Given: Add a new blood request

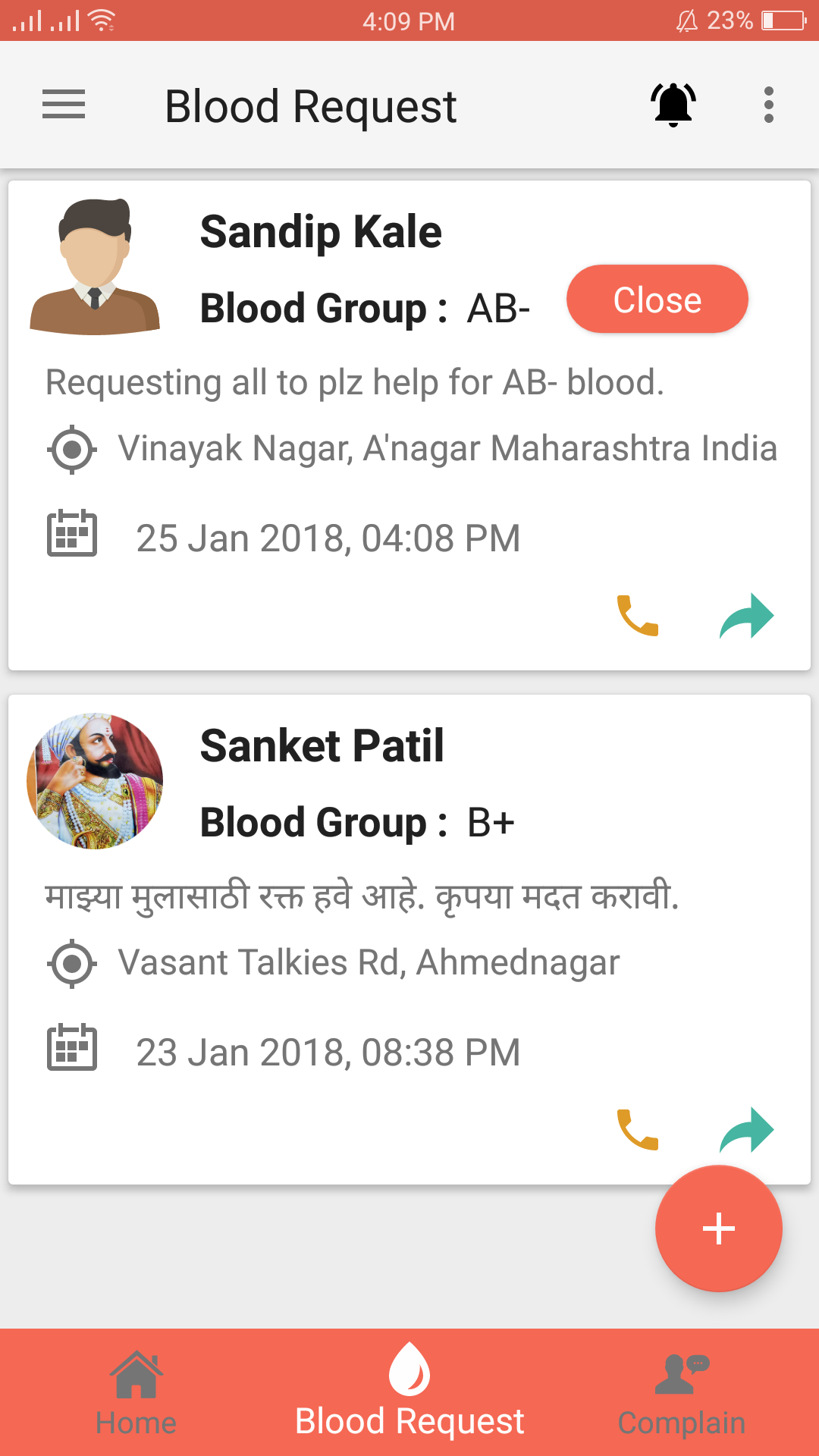Looking at the screenshot, I should click(718, 1228).
